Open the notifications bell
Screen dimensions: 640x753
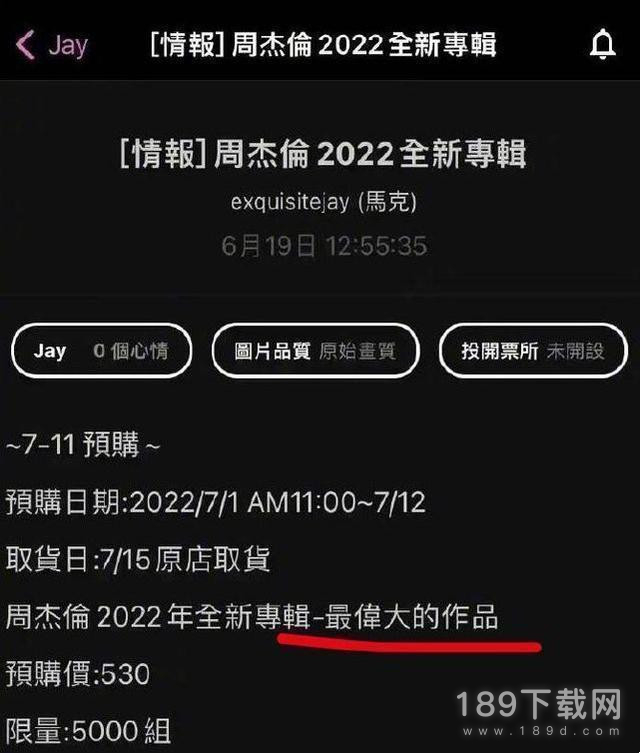click(602, 45)
